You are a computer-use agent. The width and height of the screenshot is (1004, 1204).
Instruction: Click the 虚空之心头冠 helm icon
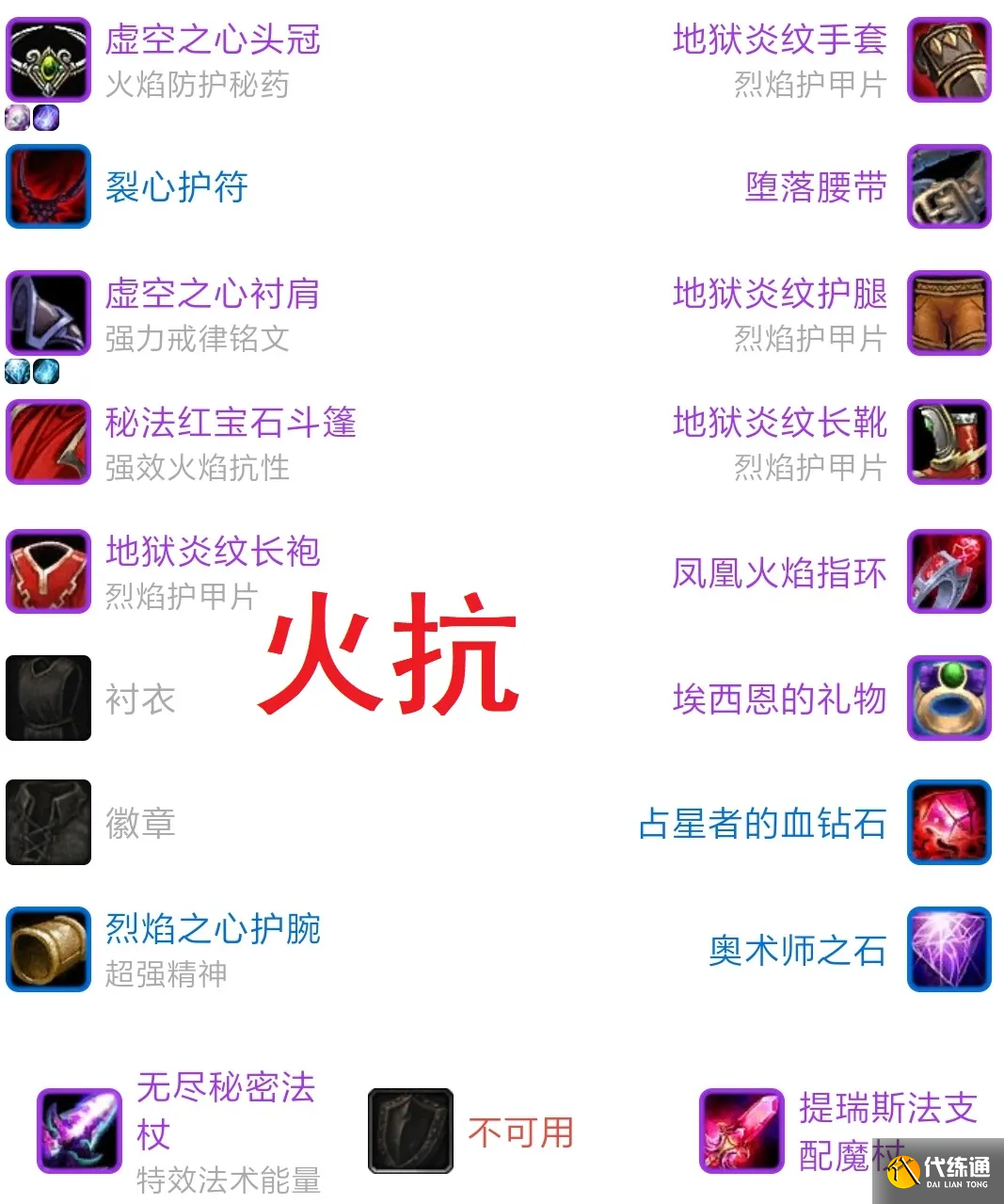48,59
